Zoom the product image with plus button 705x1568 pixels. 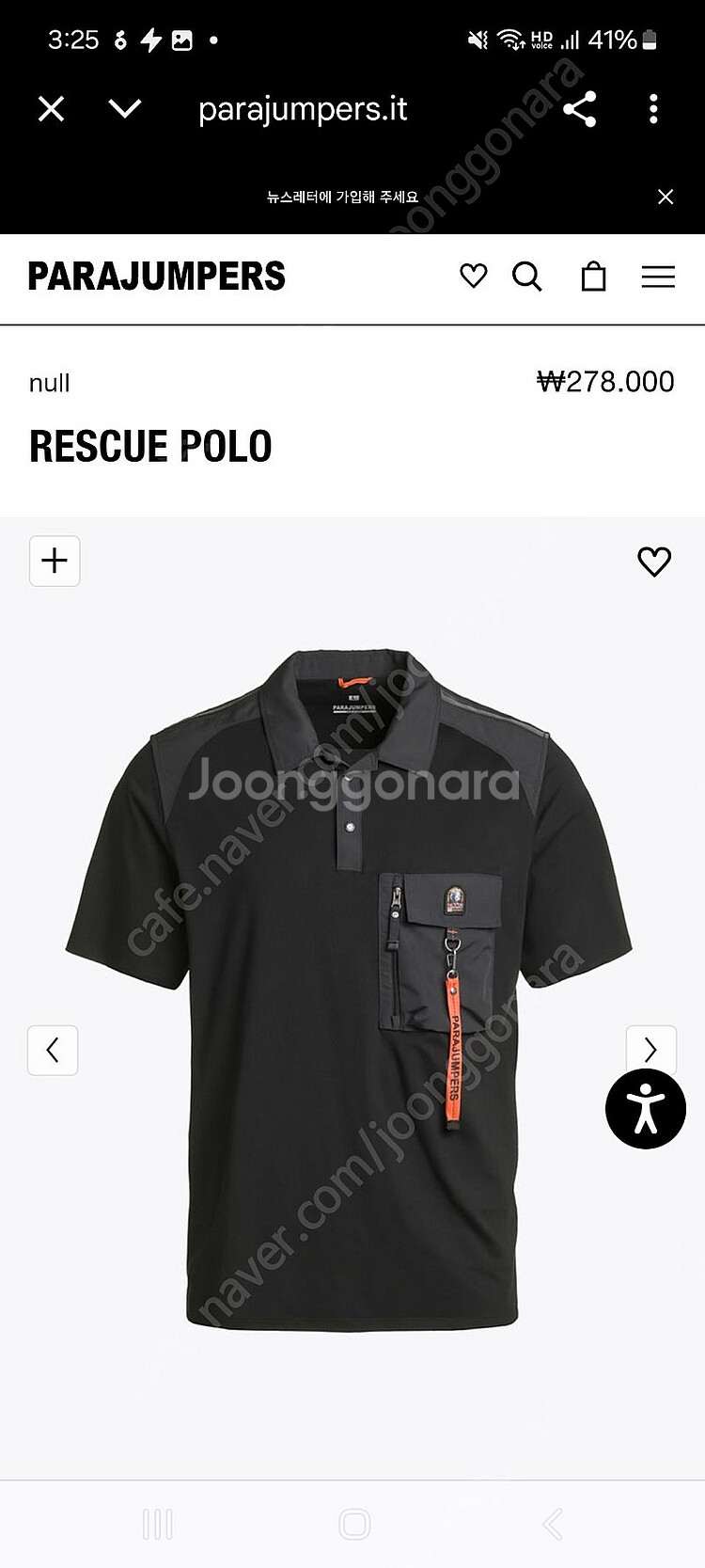(55, 561)
